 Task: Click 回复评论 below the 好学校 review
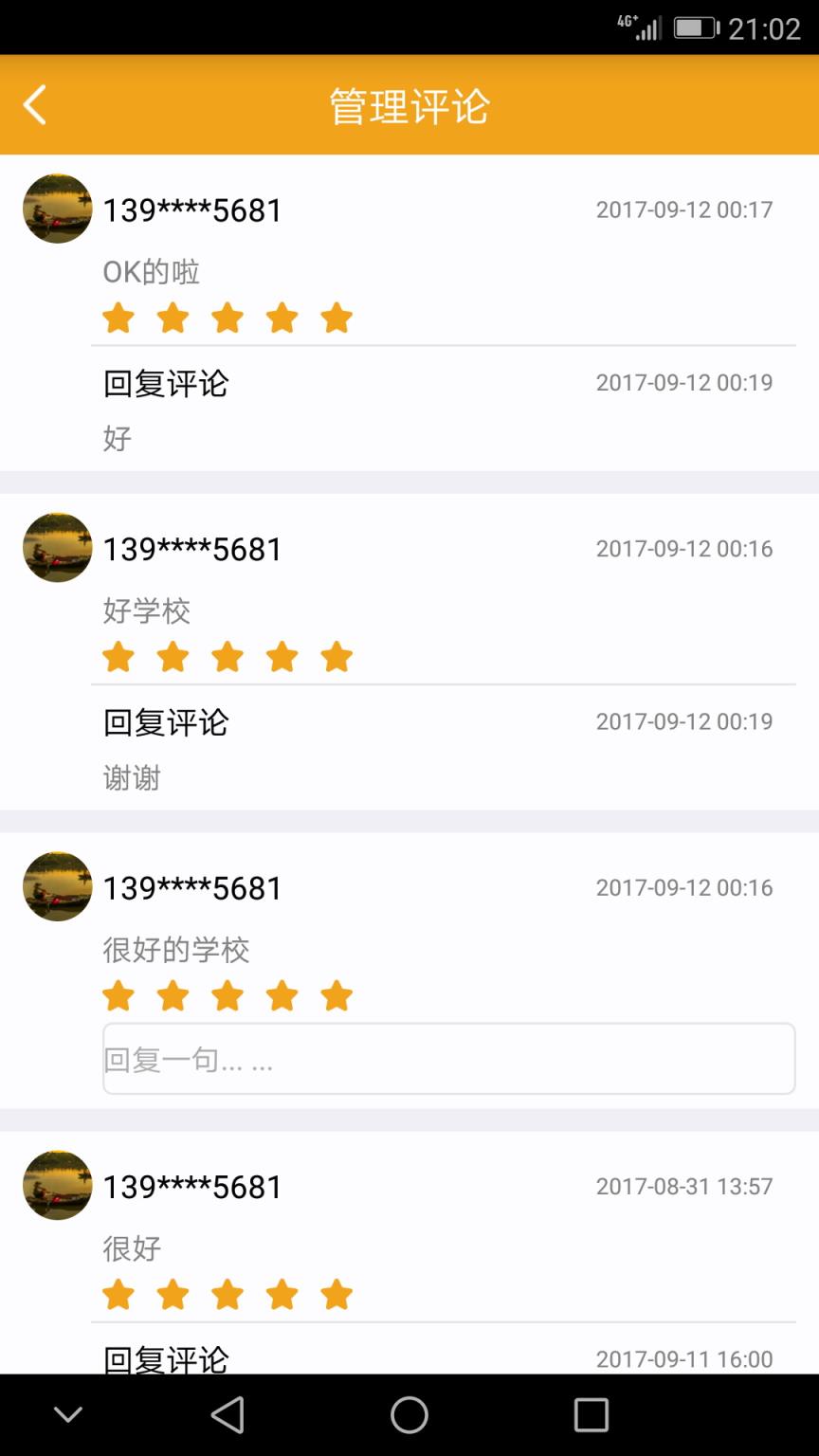[166, 721]
